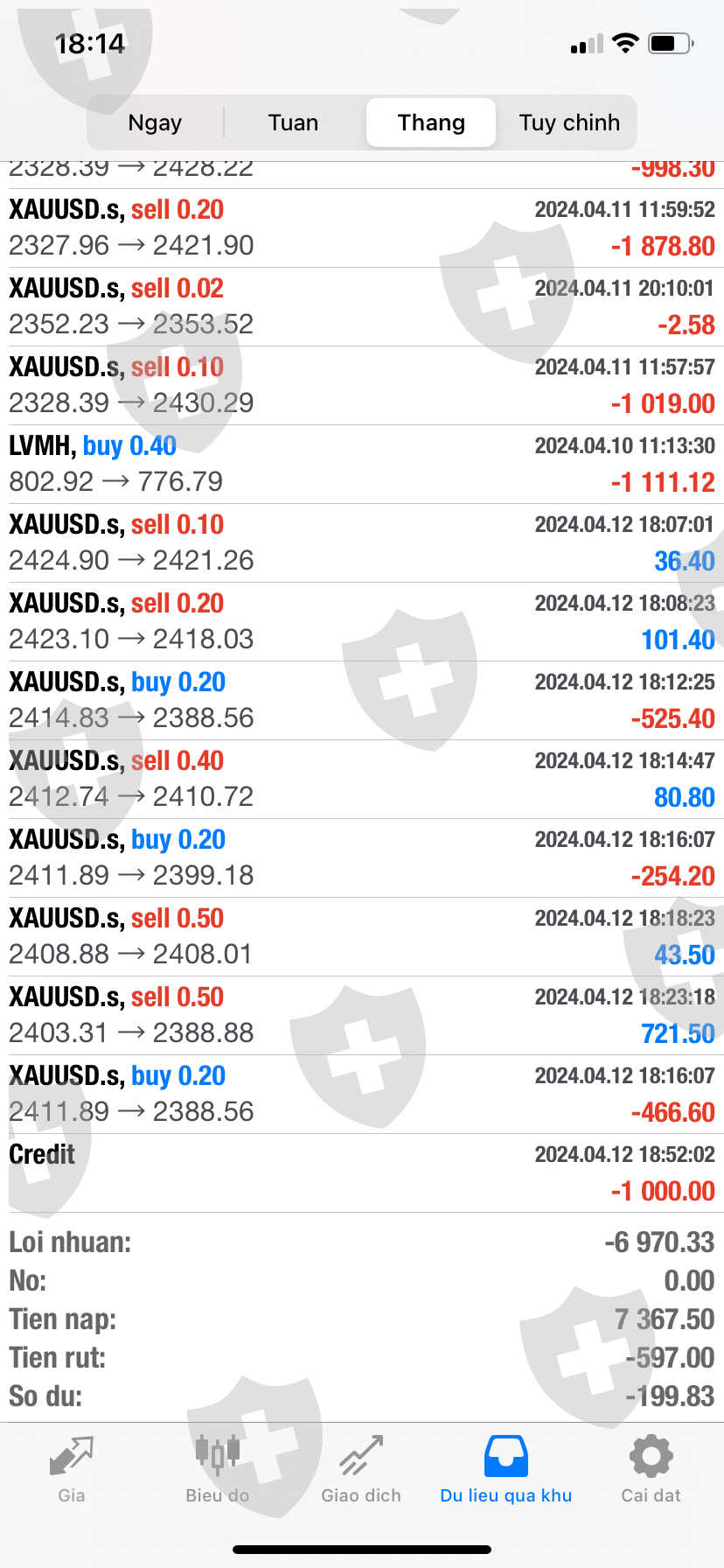The height and width of the screenshot is (1568, 724).
Task: Expand the trade with -1 019.00 loss
Action: point(362,385)
